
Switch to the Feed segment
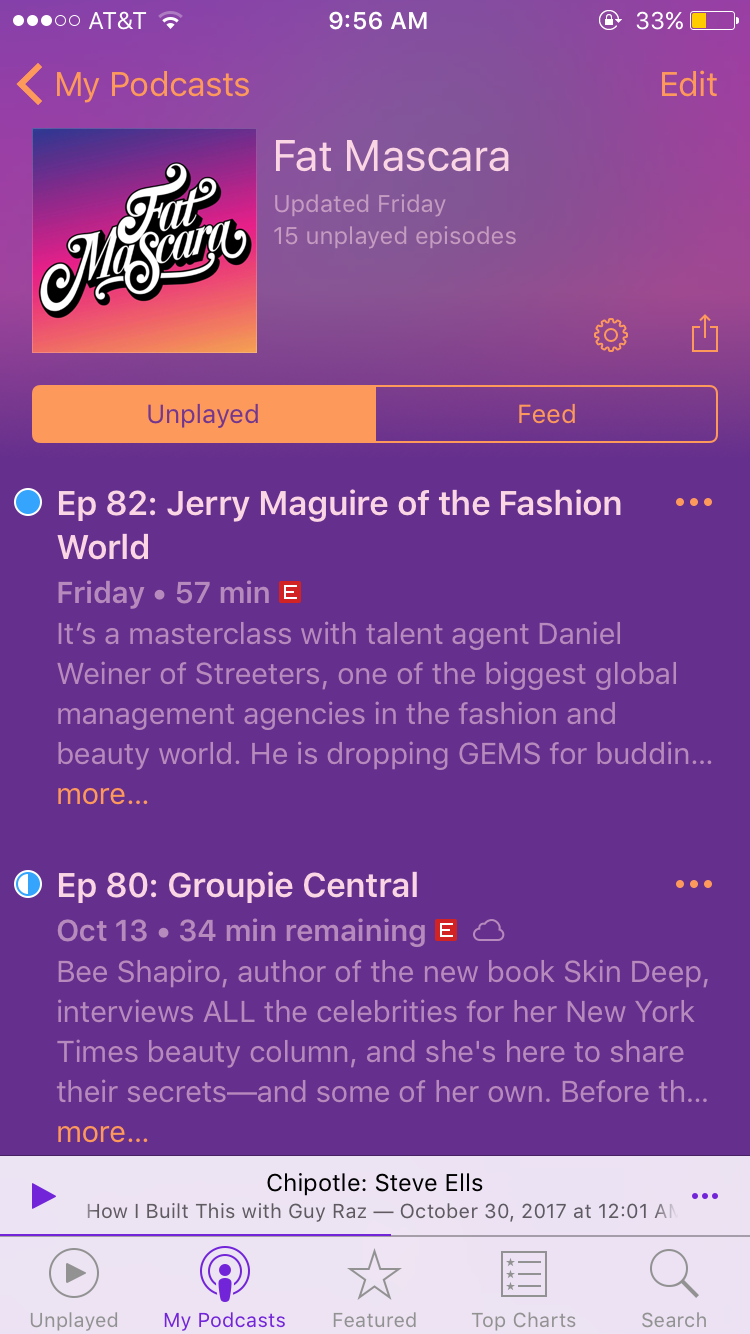coord(546,414)
